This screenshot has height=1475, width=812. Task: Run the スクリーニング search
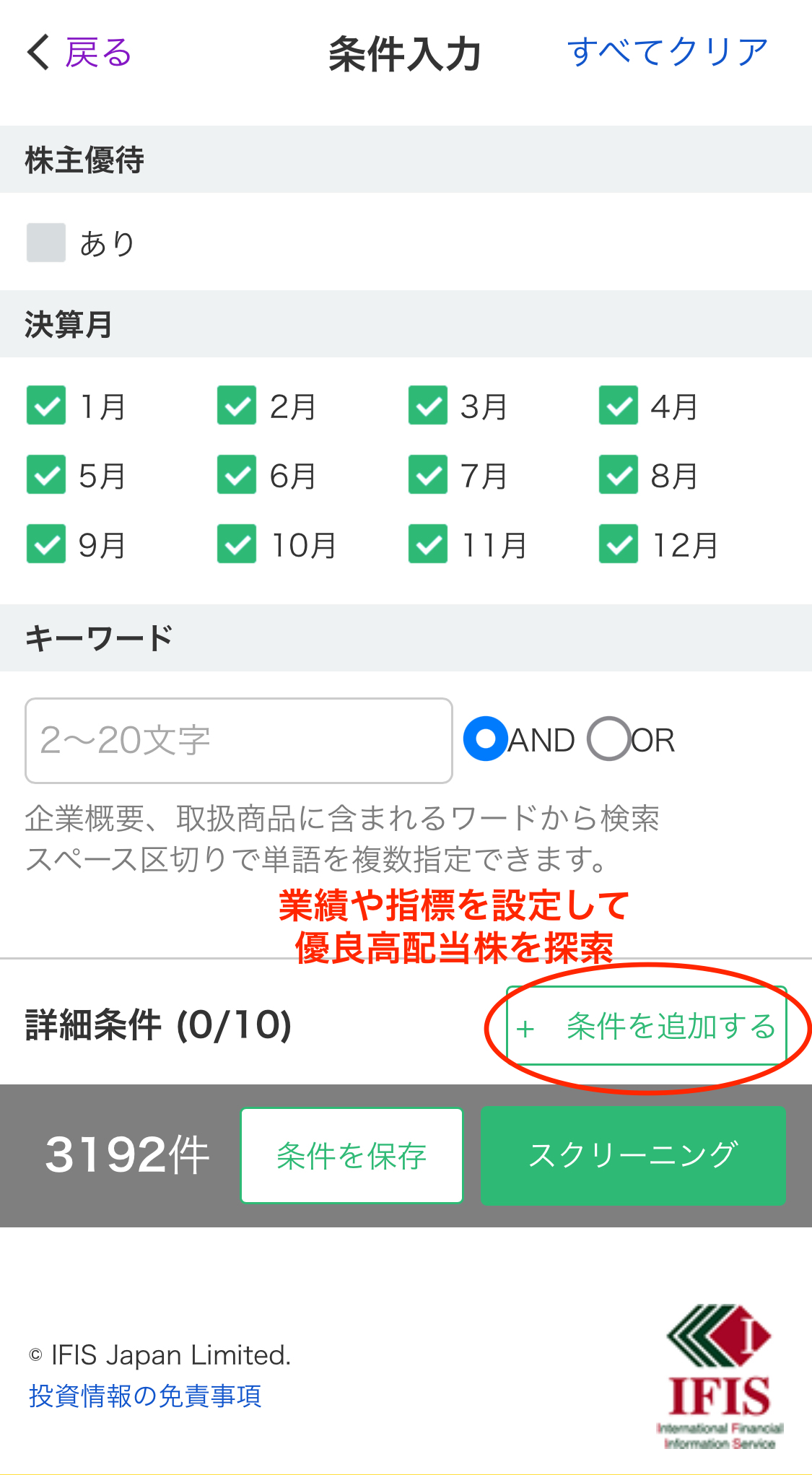(633, 1155)
